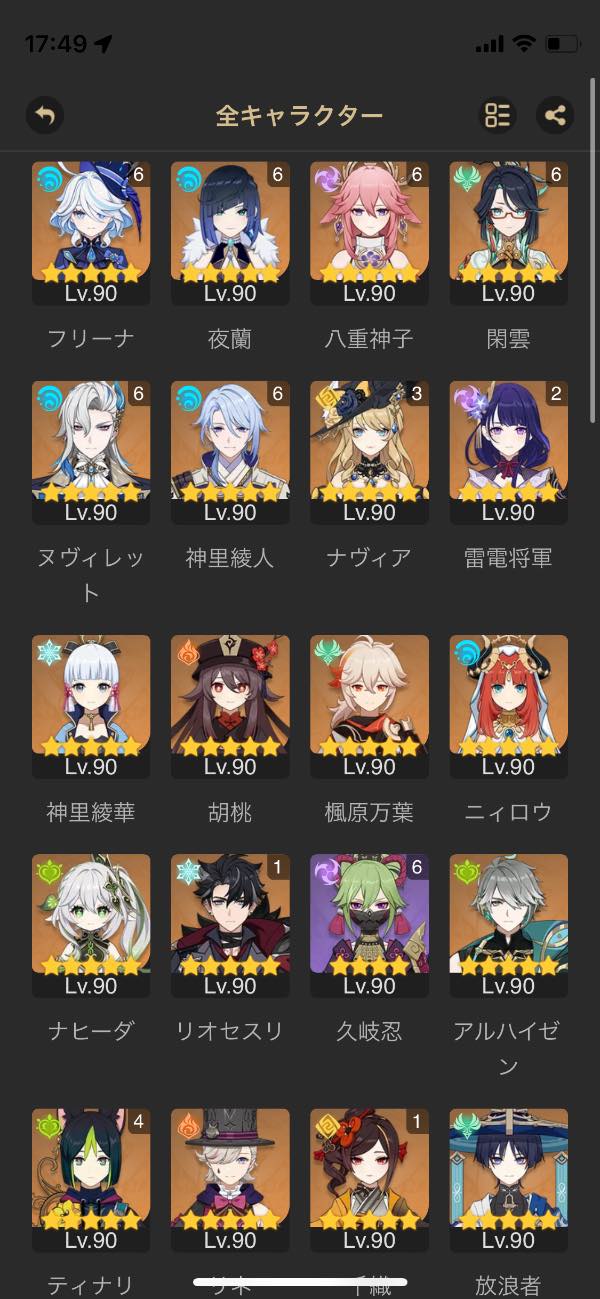This screenshot has width=600, height=1299.
Task: Select 八重神子 character tile
Action: 369,232
